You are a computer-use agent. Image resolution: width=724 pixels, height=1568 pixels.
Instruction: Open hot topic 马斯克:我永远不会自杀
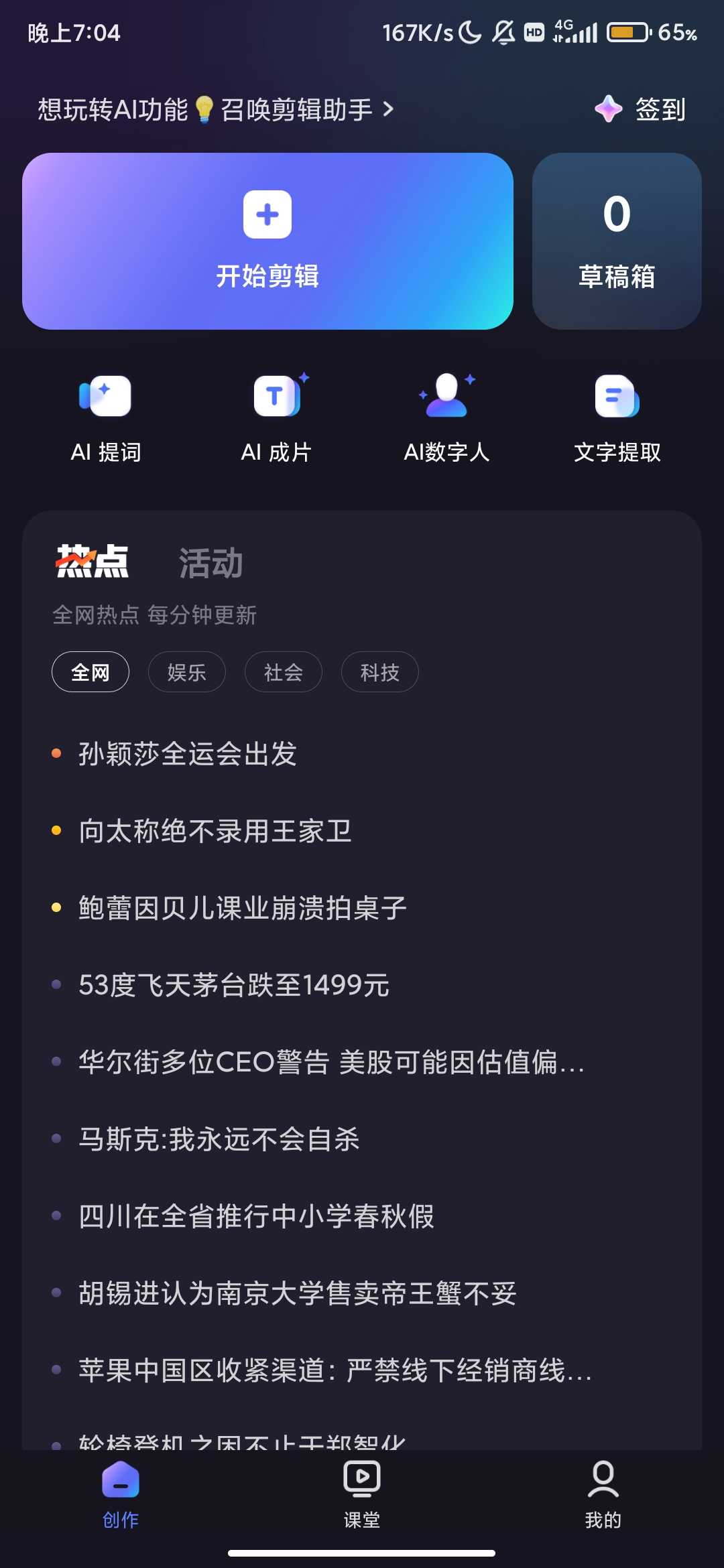(x=219, y=1139)
